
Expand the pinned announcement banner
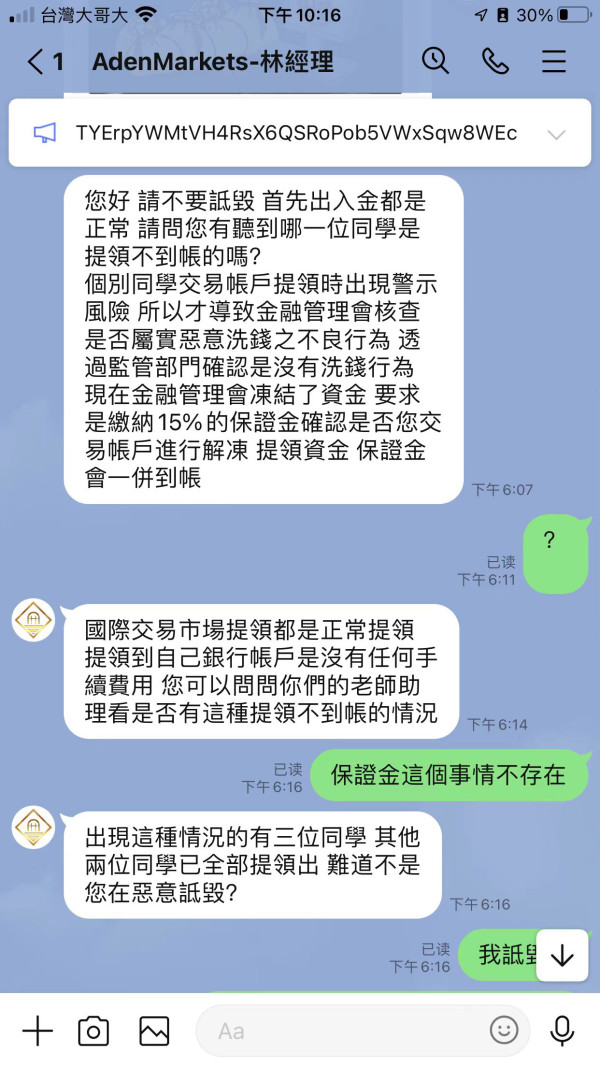[556, 134]
